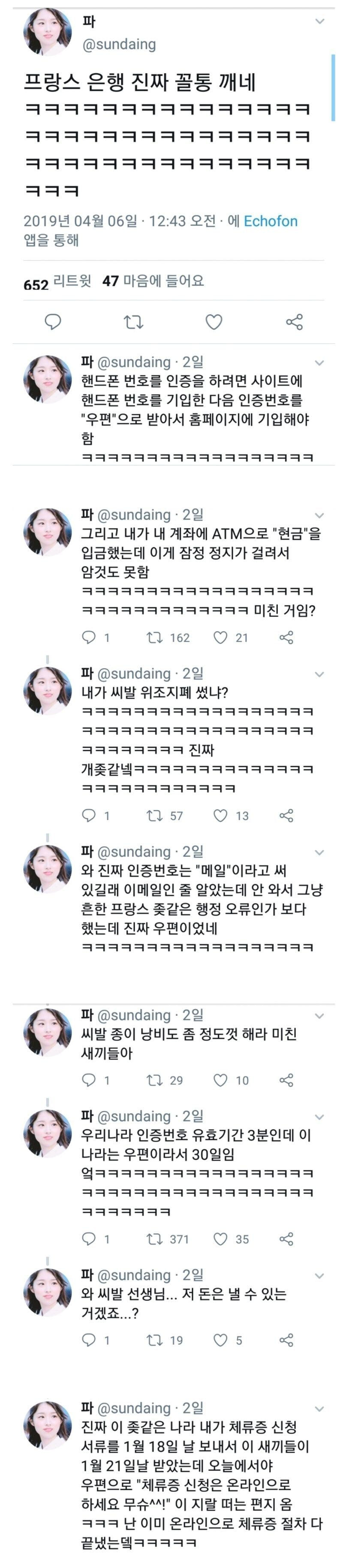Image resolution: width=346 pixels, height=1568 pixels.
Task: Reply to the main tweet about 프랑스 은행
Action: 54,321
